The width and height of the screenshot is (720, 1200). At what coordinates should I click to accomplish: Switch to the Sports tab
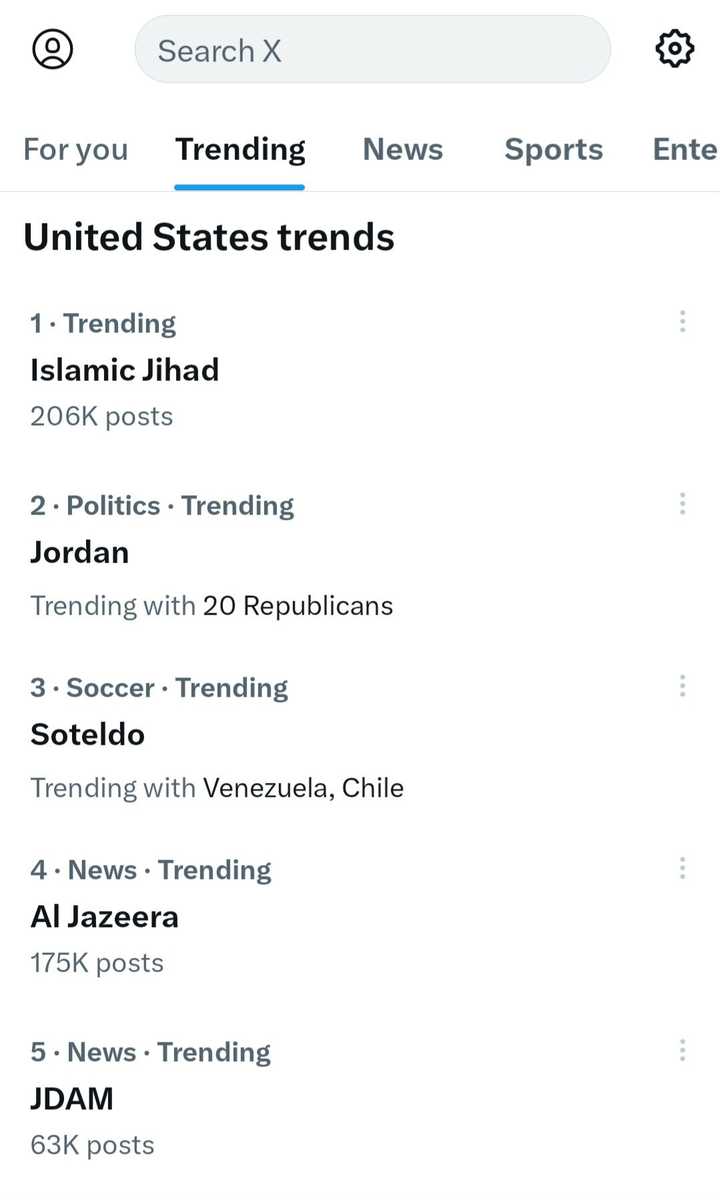click(x=553, y=150)
